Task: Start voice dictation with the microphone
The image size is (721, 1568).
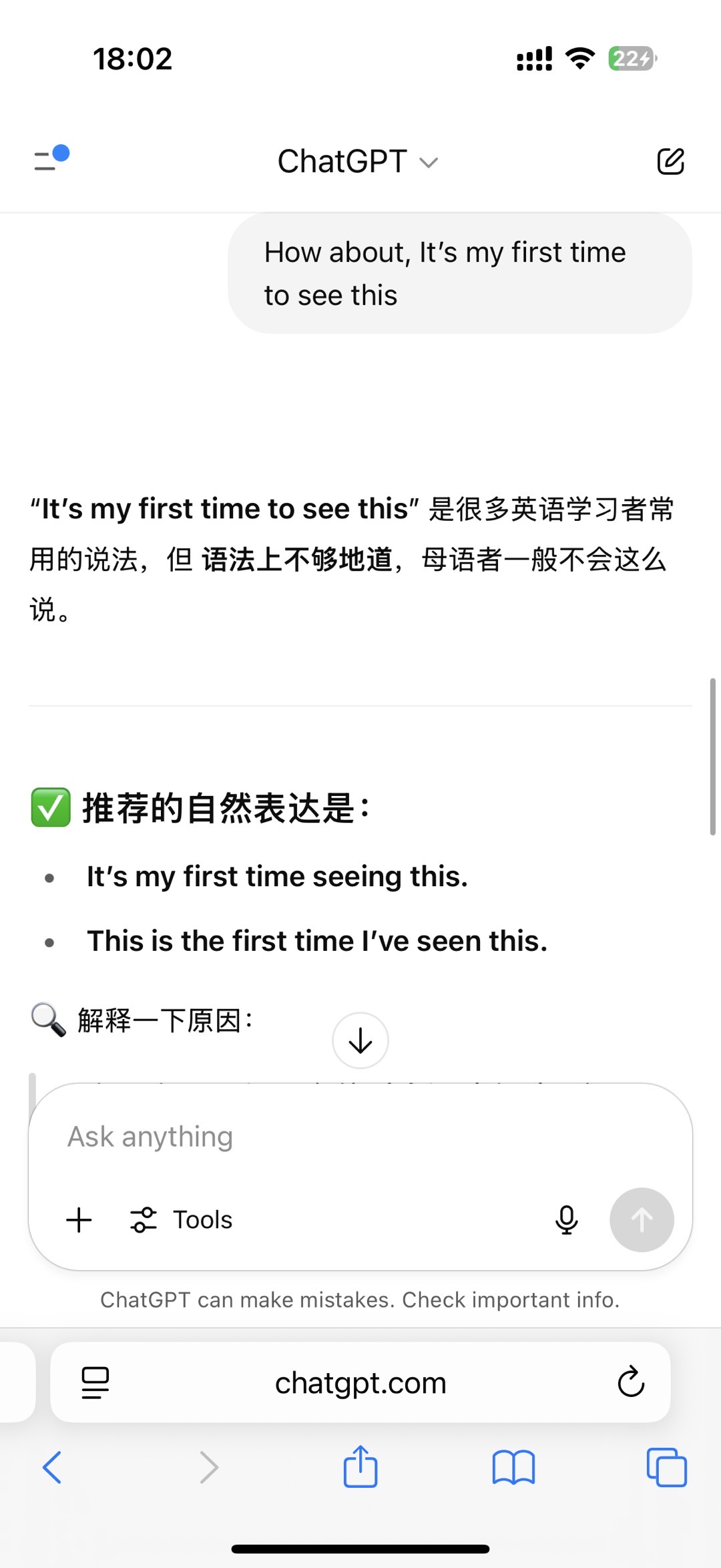Action: (x=566, y=1219)
